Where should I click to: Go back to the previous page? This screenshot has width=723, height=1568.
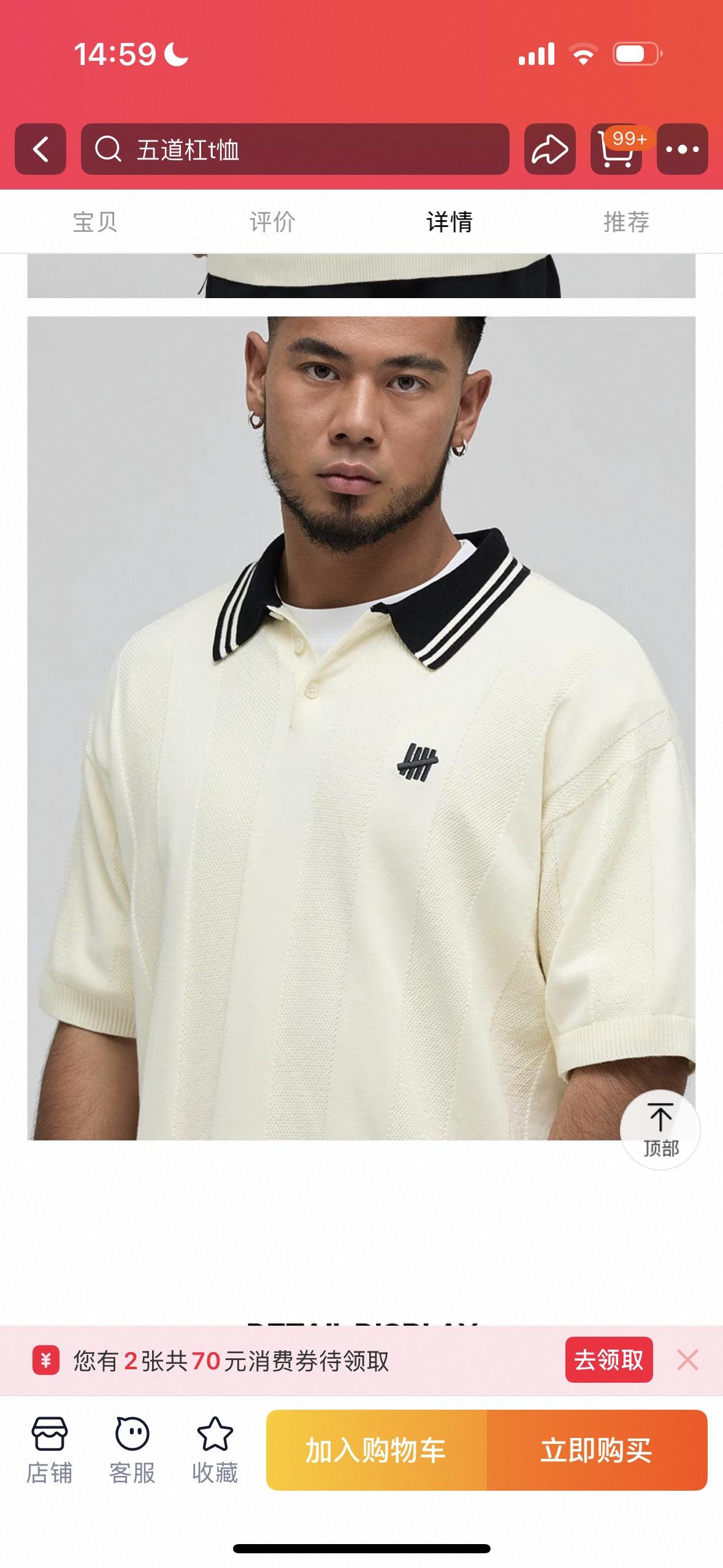click(40, 149)
